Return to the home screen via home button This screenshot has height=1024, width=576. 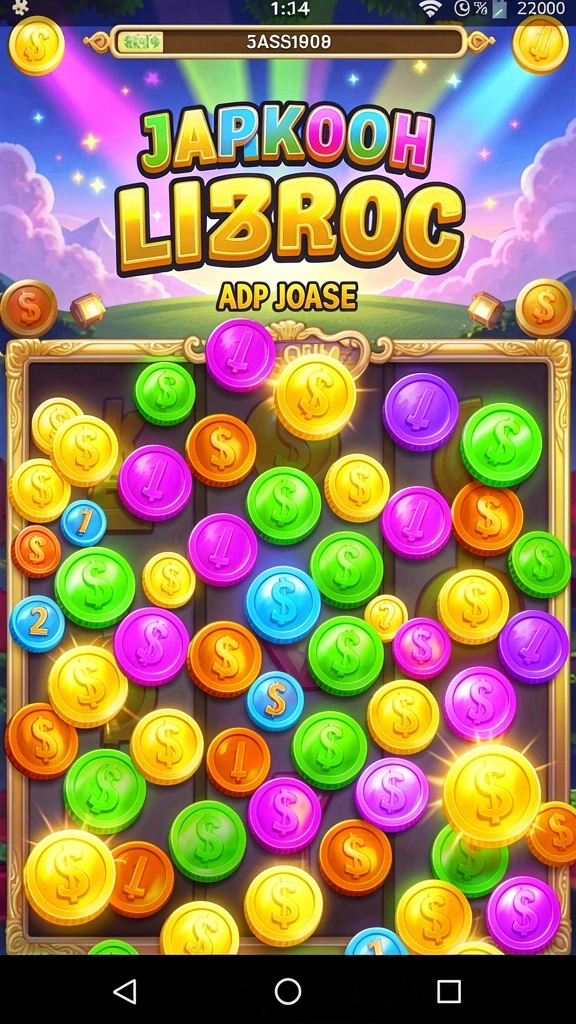pyautogui.click(x=287, y=991)
